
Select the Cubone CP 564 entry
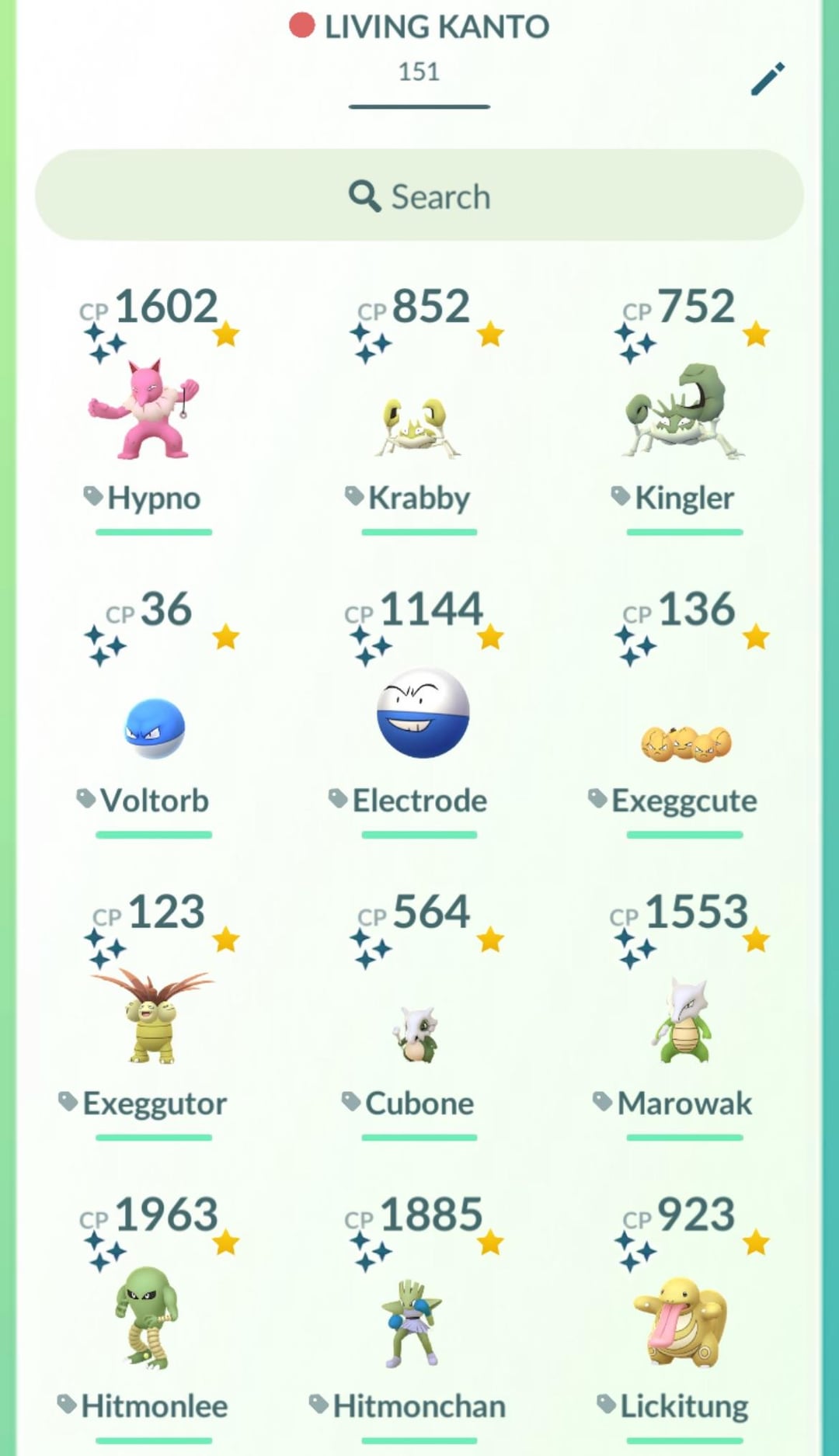point(418,1033)
